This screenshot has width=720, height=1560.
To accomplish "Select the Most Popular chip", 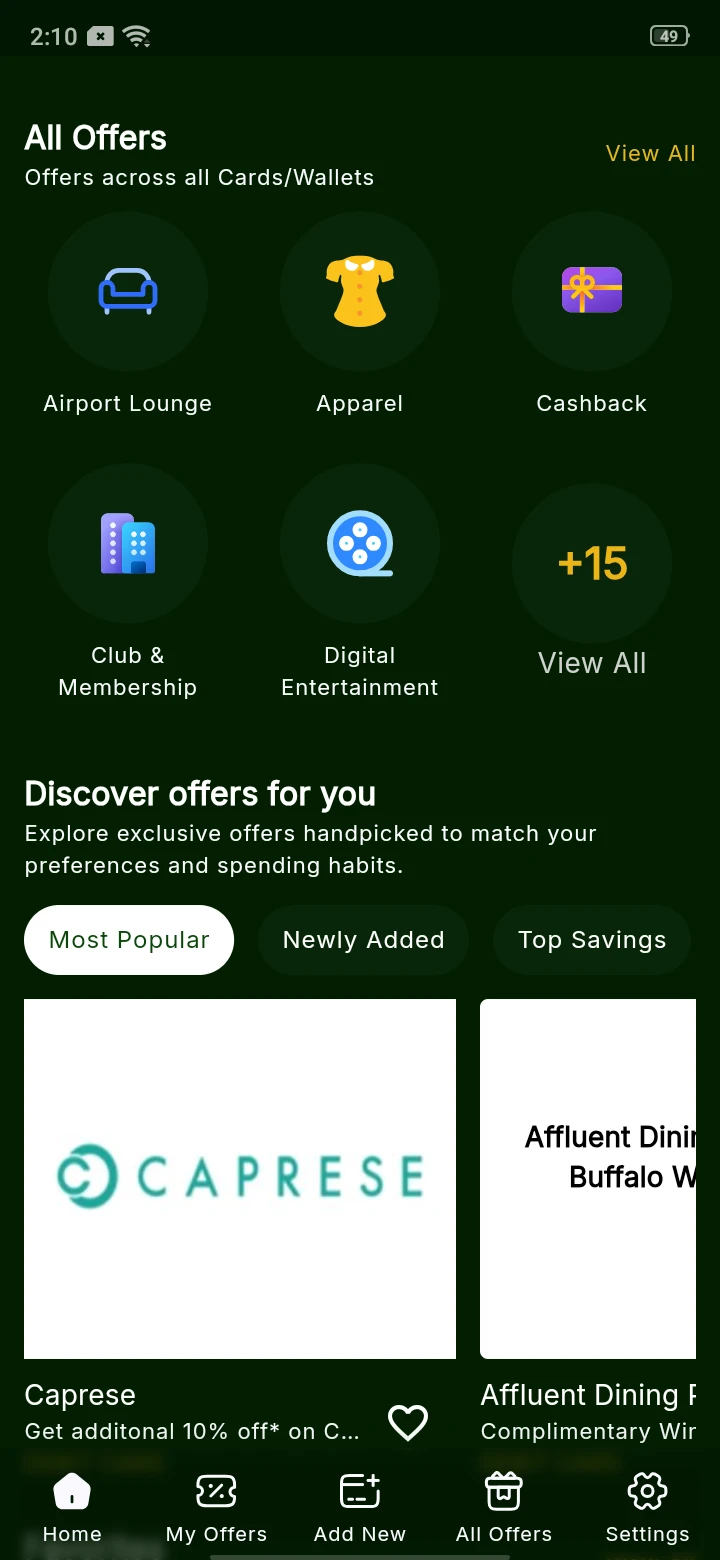I will 129,940.
